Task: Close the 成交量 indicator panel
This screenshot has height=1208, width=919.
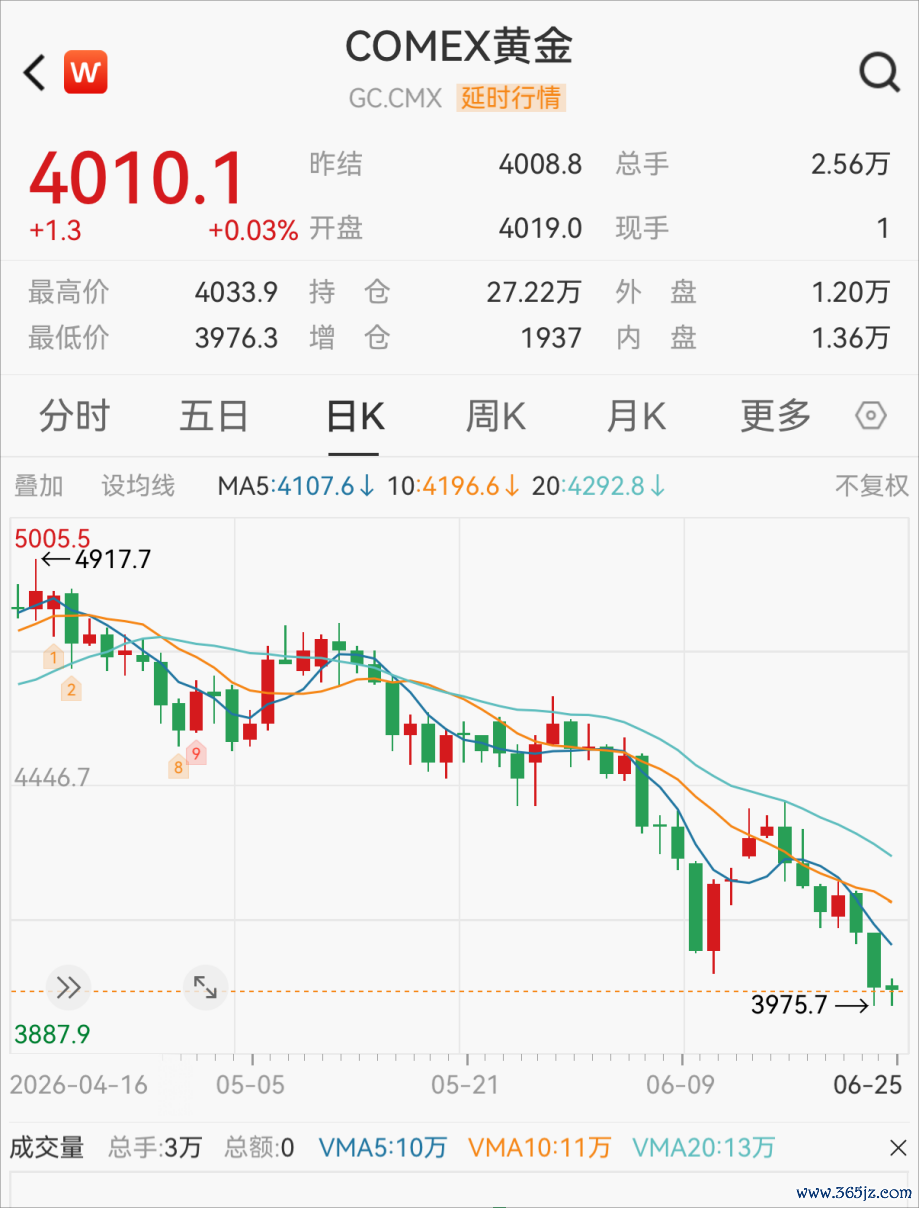Action: (897, 1148)
